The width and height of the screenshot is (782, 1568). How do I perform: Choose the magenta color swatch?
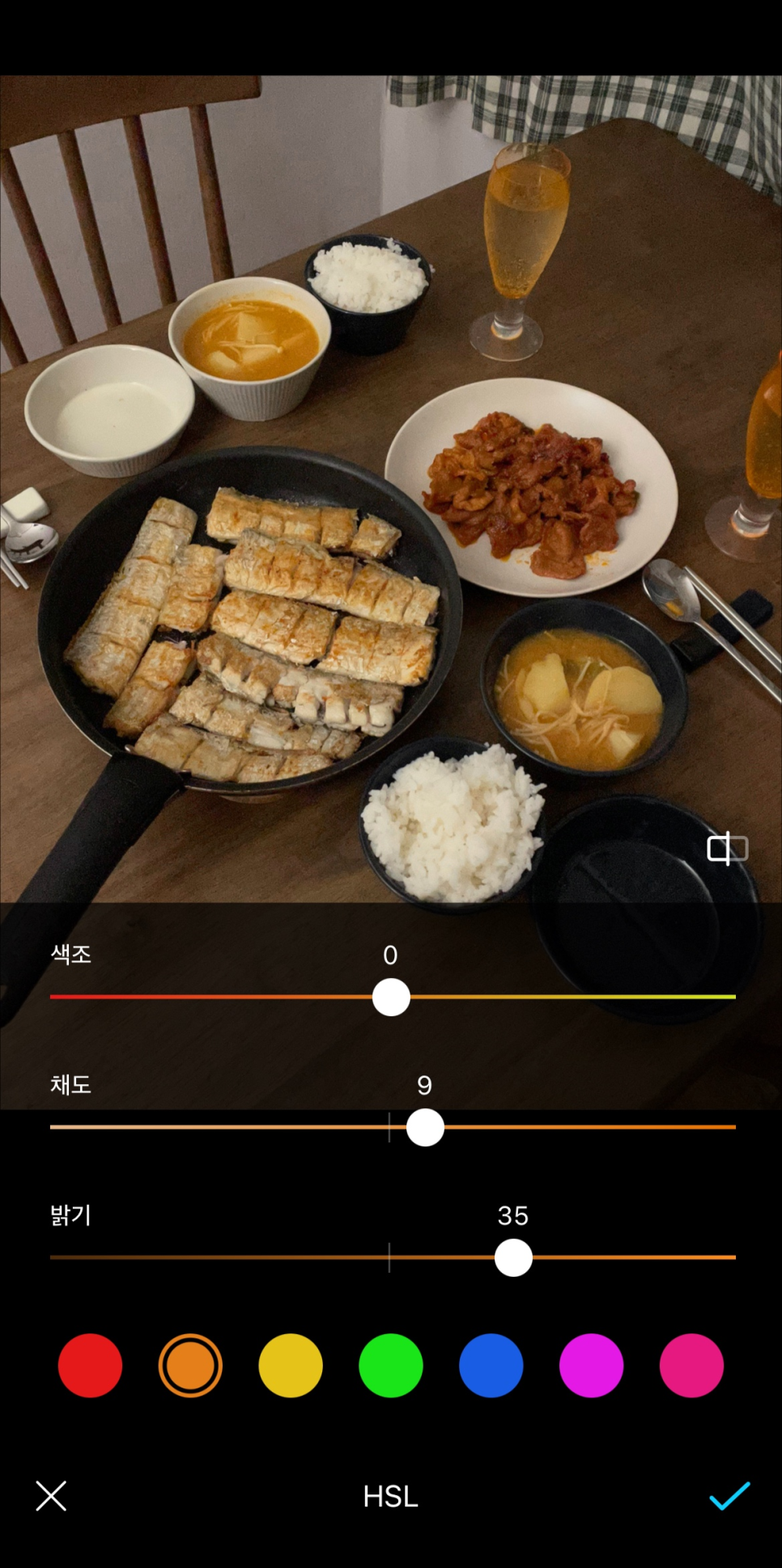point(592,1366)
